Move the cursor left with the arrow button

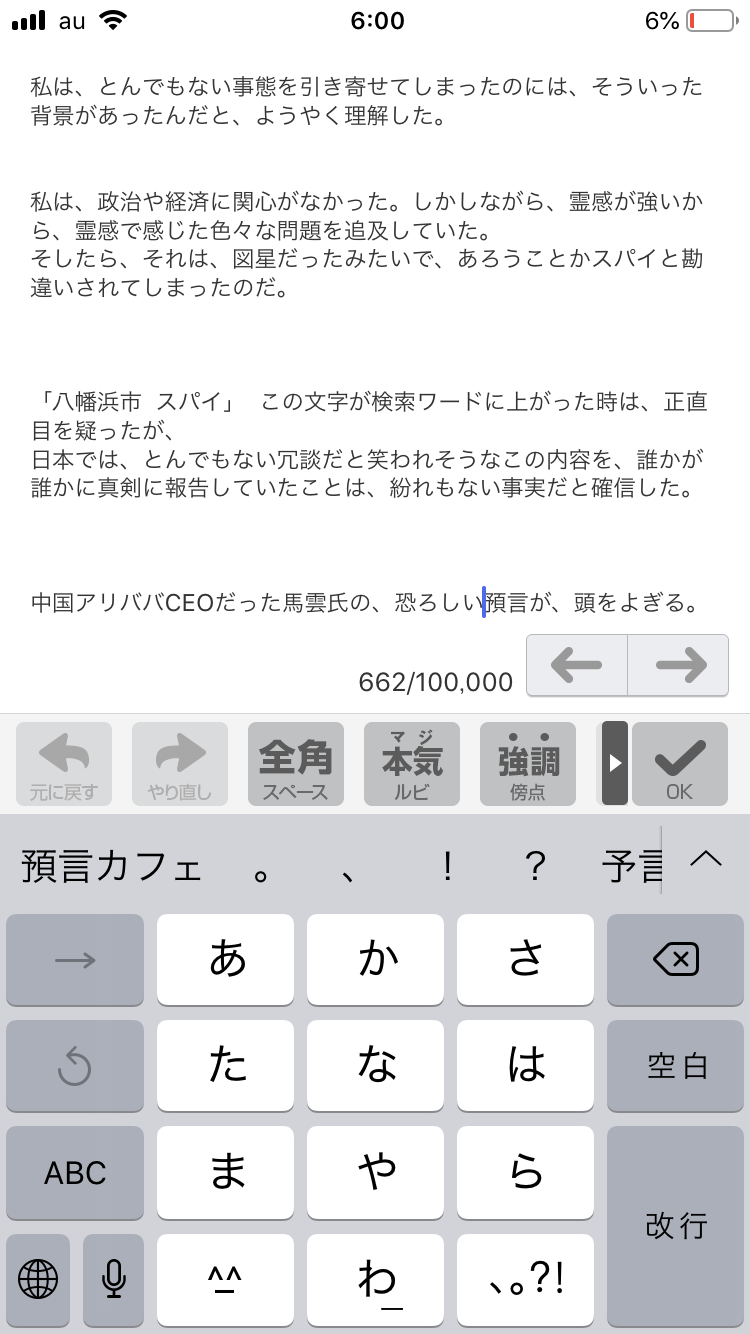pos(576,664)
